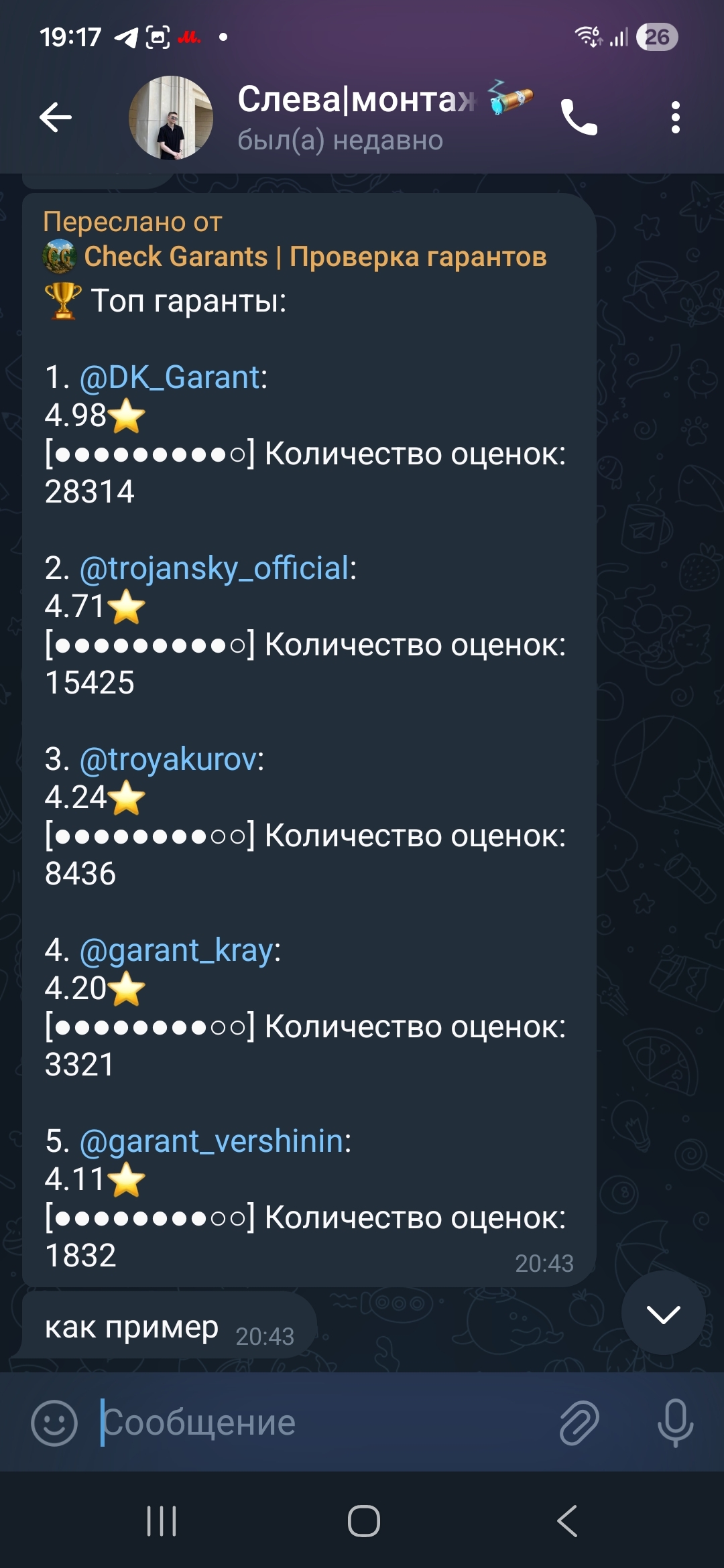Attach a file with the paperclip

pos(579,1423)
